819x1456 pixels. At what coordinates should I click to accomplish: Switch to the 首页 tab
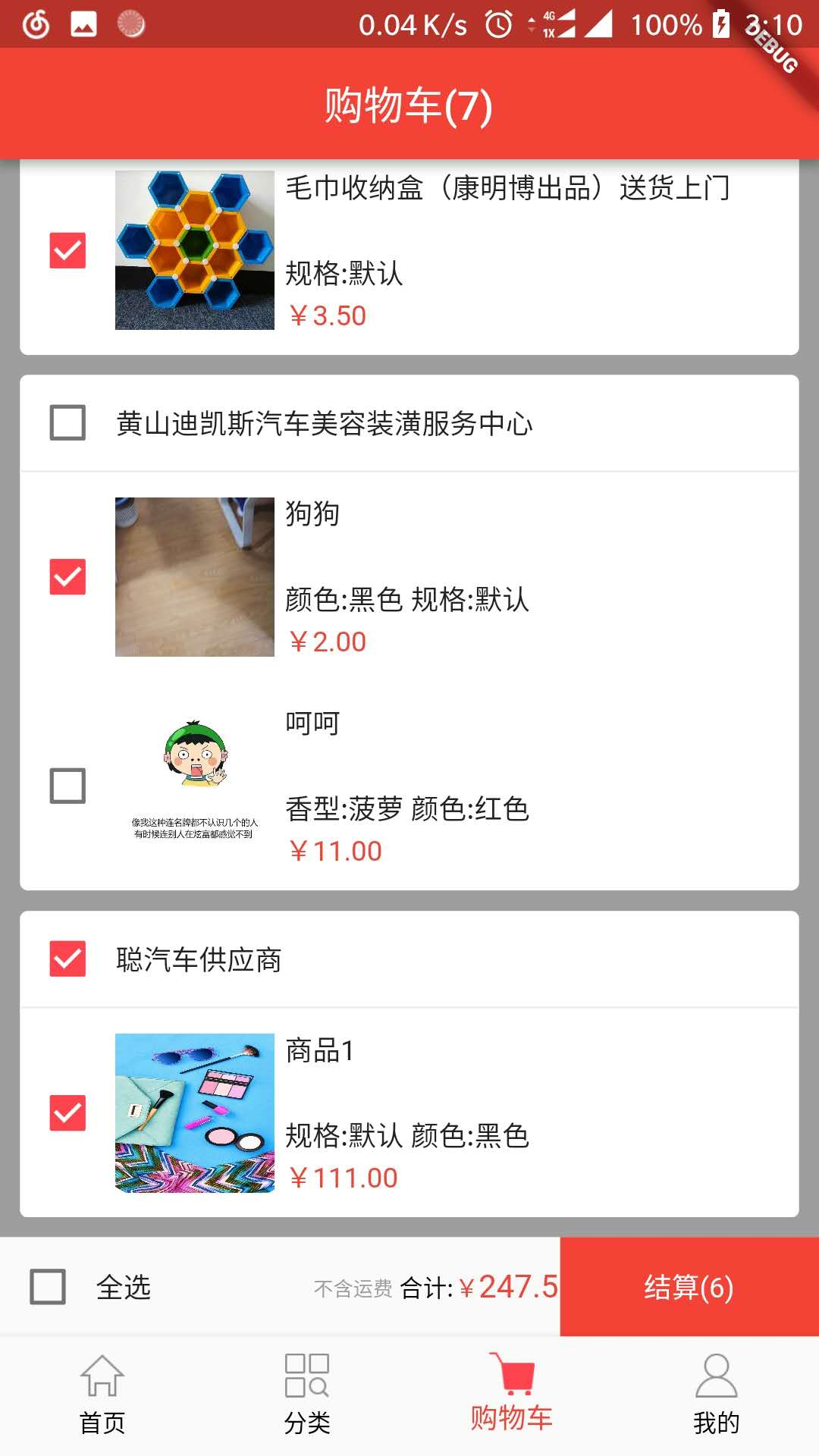[102, 1395]
